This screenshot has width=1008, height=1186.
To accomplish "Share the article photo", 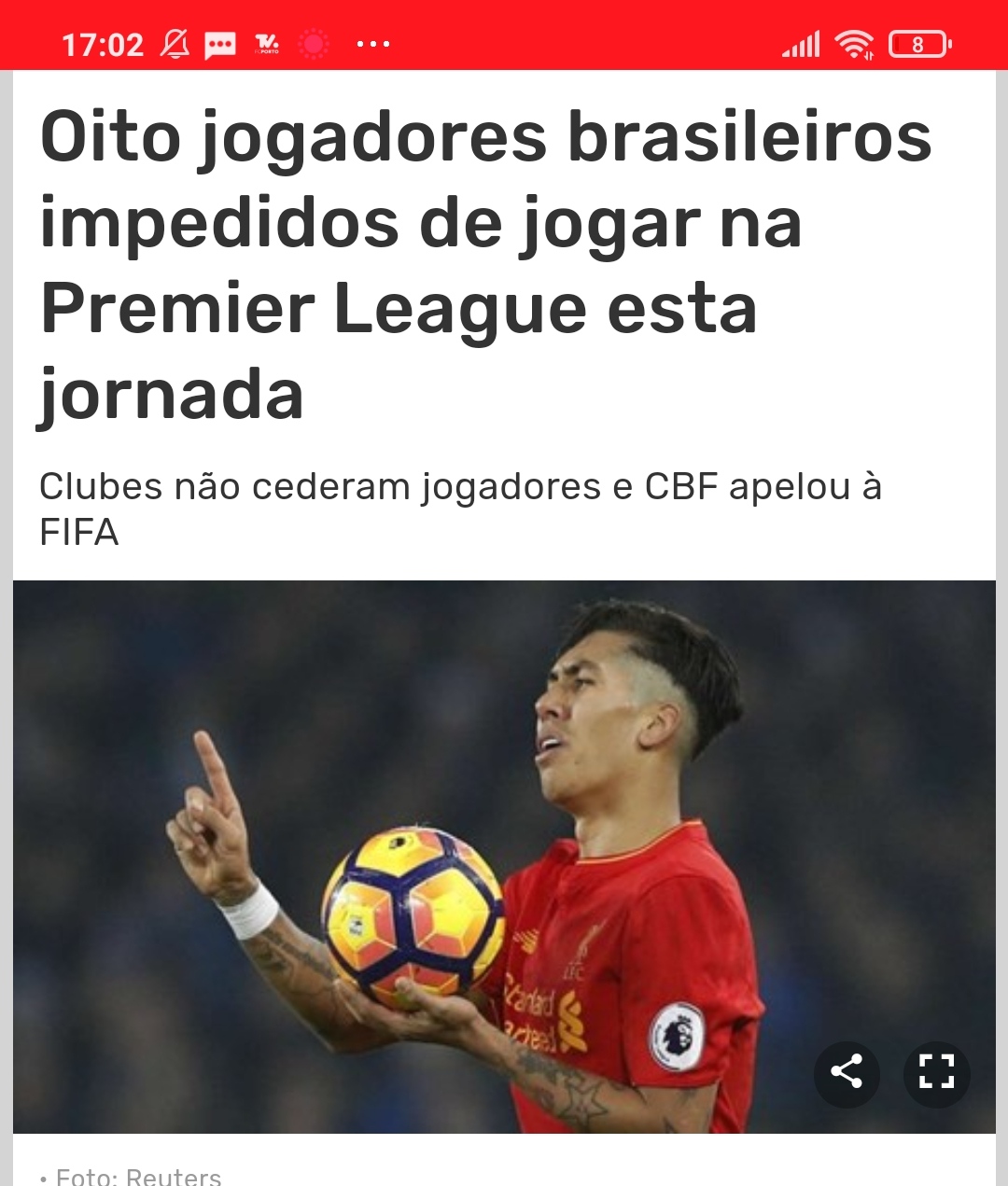I will pos(846,1072).
